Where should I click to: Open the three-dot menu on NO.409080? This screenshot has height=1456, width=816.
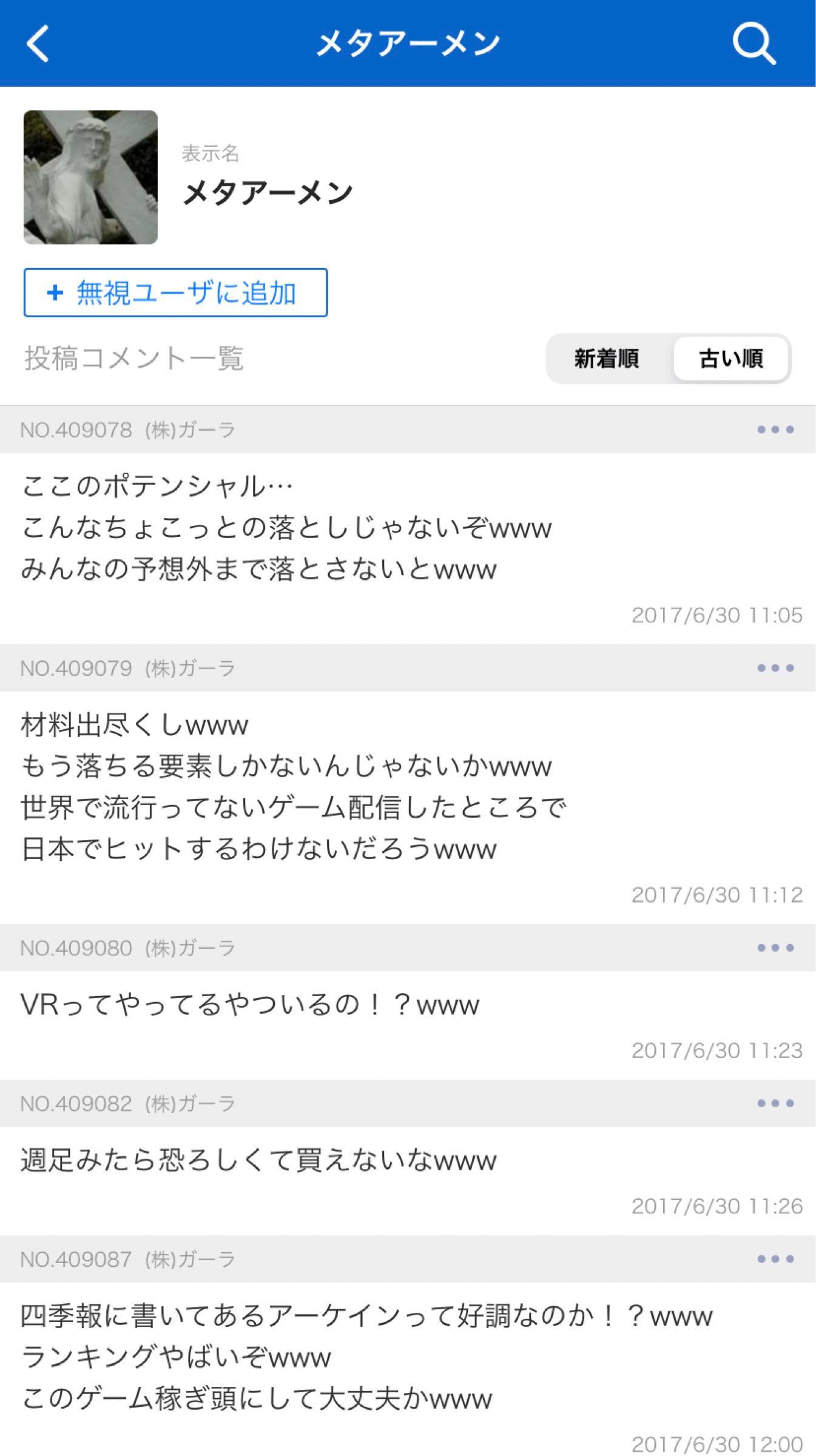pyautogui.click(x=775, y=948)
